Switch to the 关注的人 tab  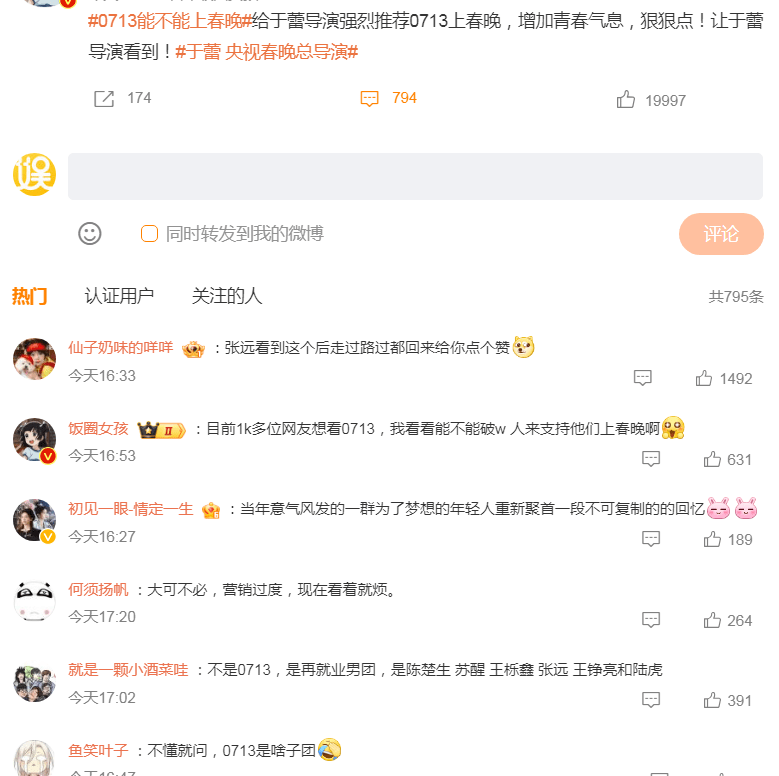[227, 296]
